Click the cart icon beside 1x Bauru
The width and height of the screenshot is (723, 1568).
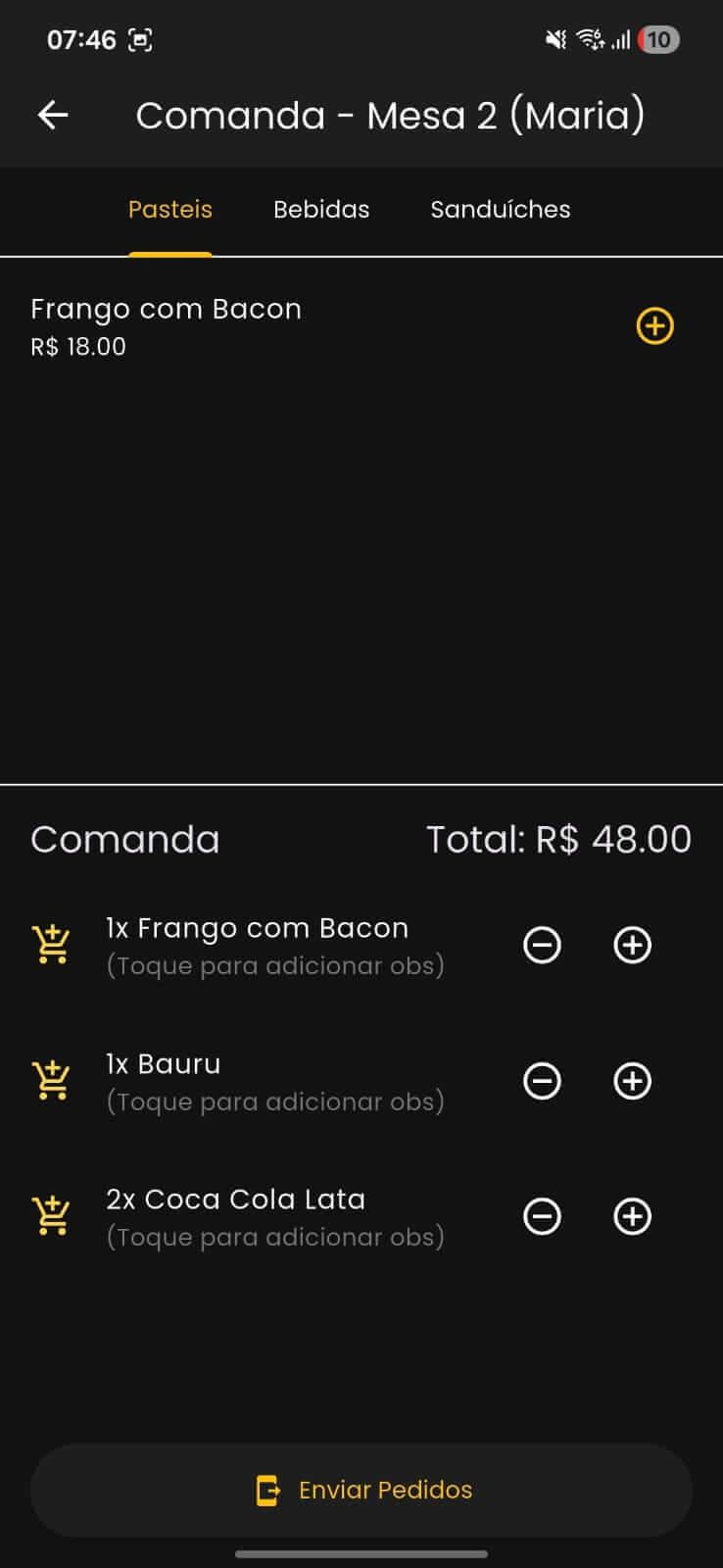click(x=51, y=1081)
